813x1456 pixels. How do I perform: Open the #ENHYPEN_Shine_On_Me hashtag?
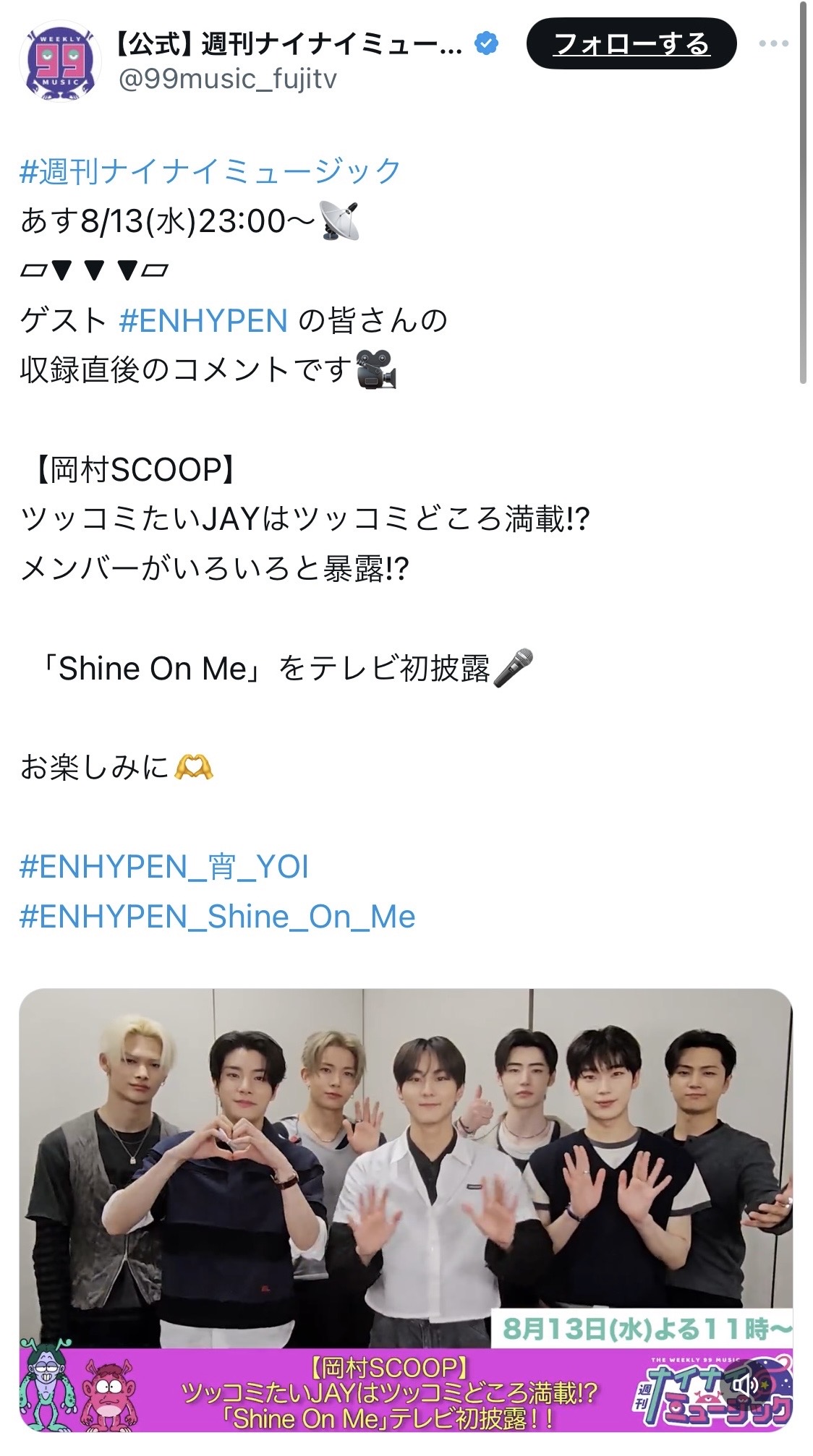point(217,917)
